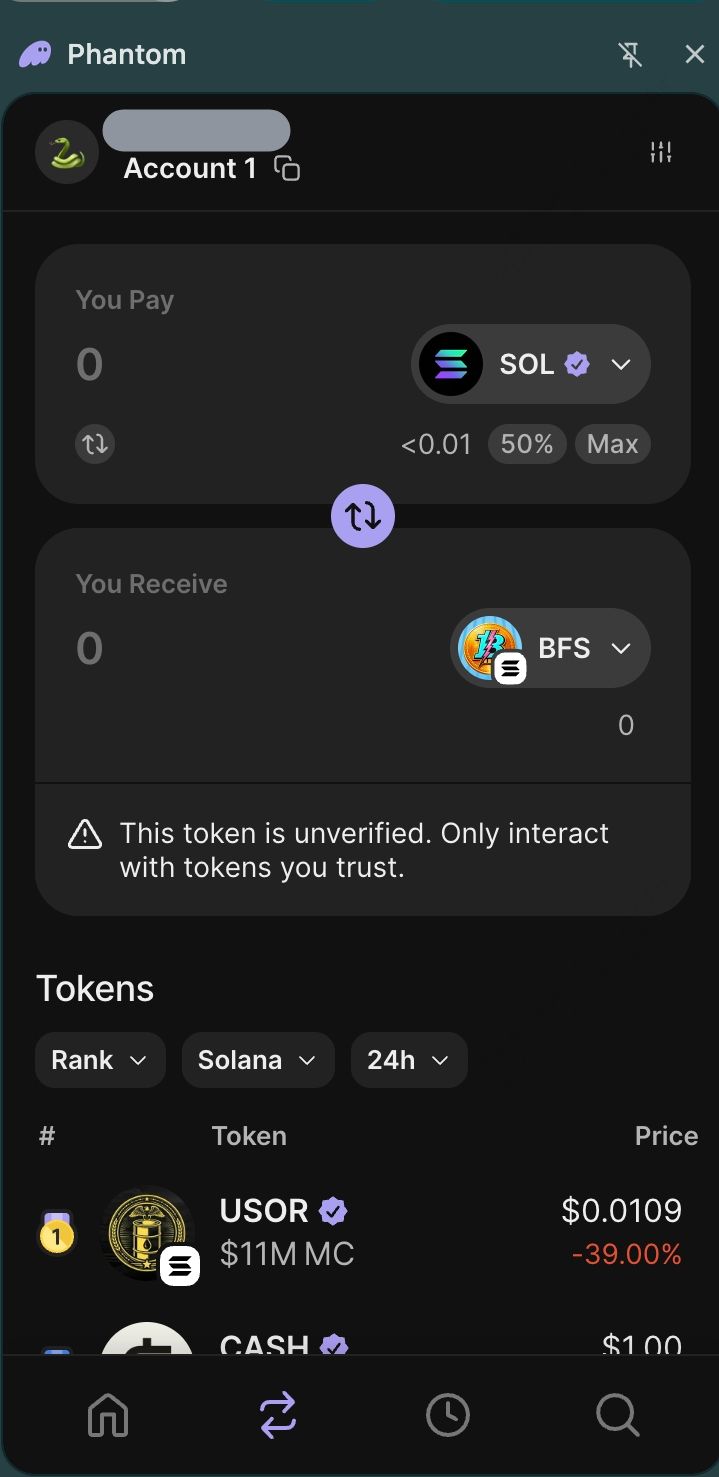
Task: Change the 24h timeframe filter
Action: 408,1060
